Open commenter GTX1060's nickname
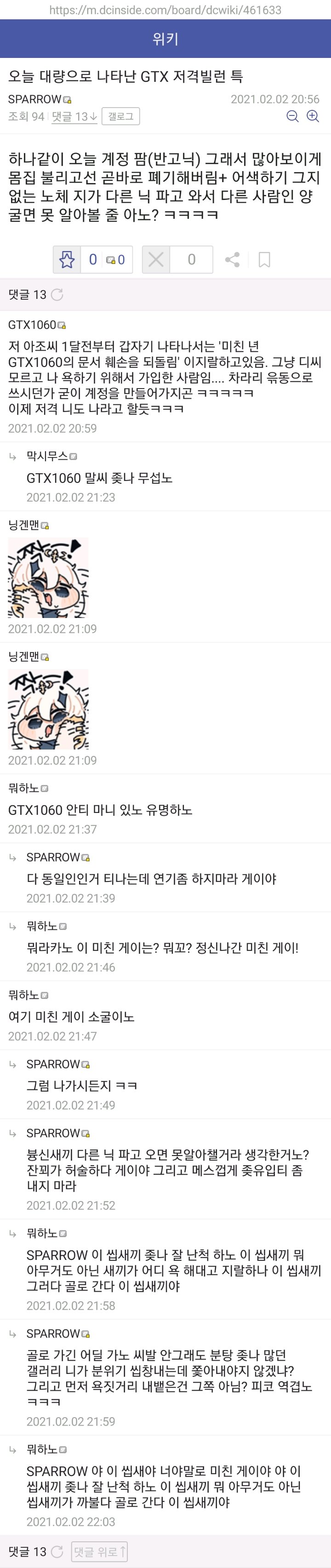331x1568 pixels. (x=32, y=325)
